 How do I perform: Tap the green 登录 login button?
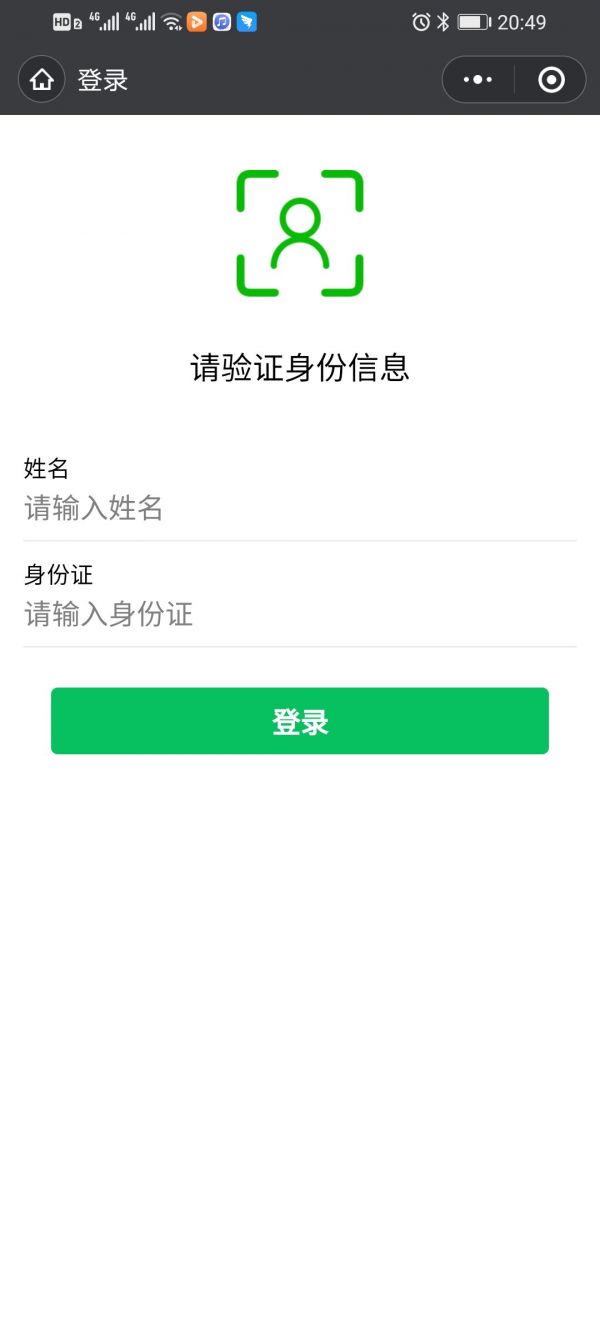pyautogui.click(x=300, y=721)
